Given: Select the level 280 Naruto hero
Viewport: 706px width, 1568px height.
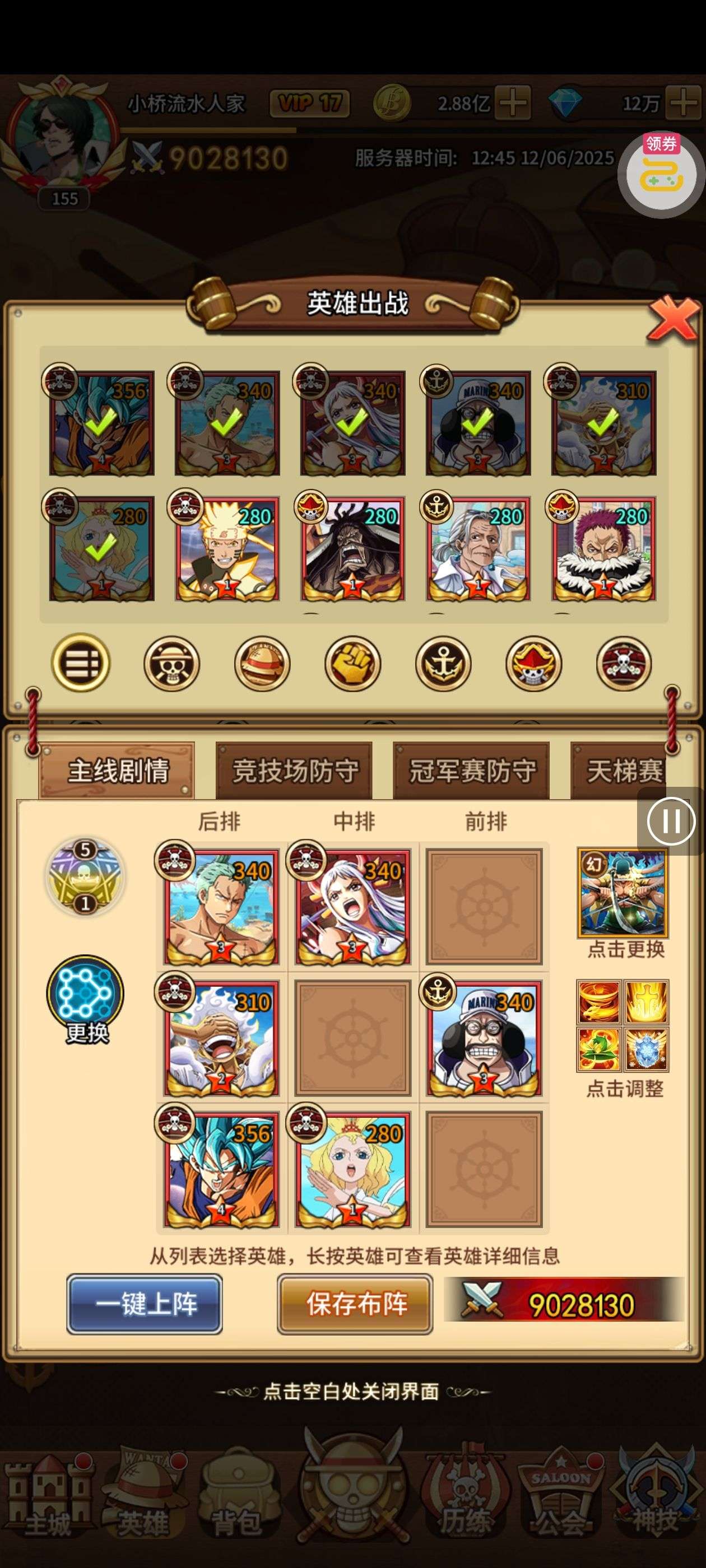Looking at the screenshot, I should pos(226,549).
